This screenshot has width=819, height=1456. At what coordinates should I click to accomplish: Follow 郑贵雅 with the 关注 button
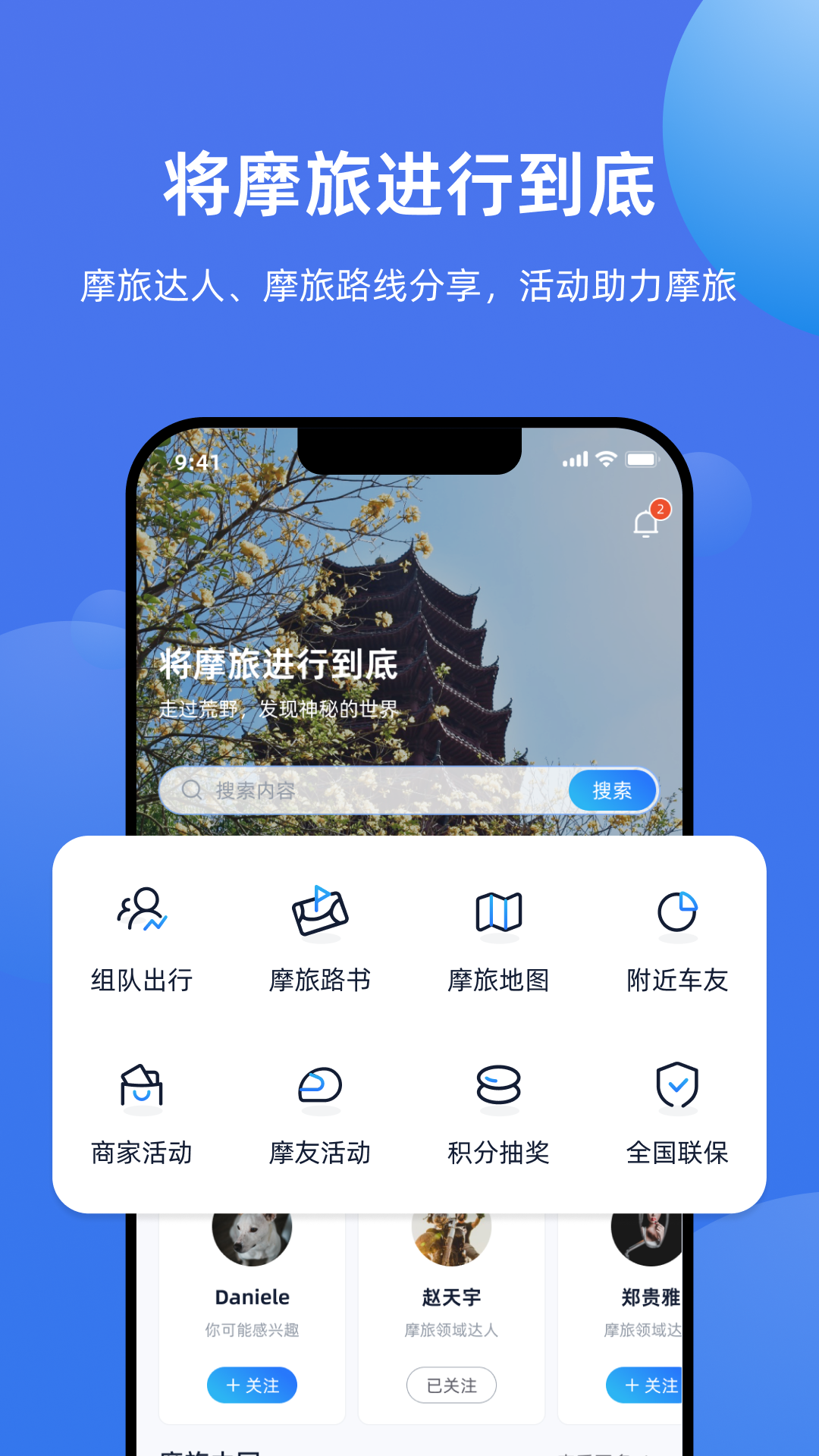[648, 1385]
